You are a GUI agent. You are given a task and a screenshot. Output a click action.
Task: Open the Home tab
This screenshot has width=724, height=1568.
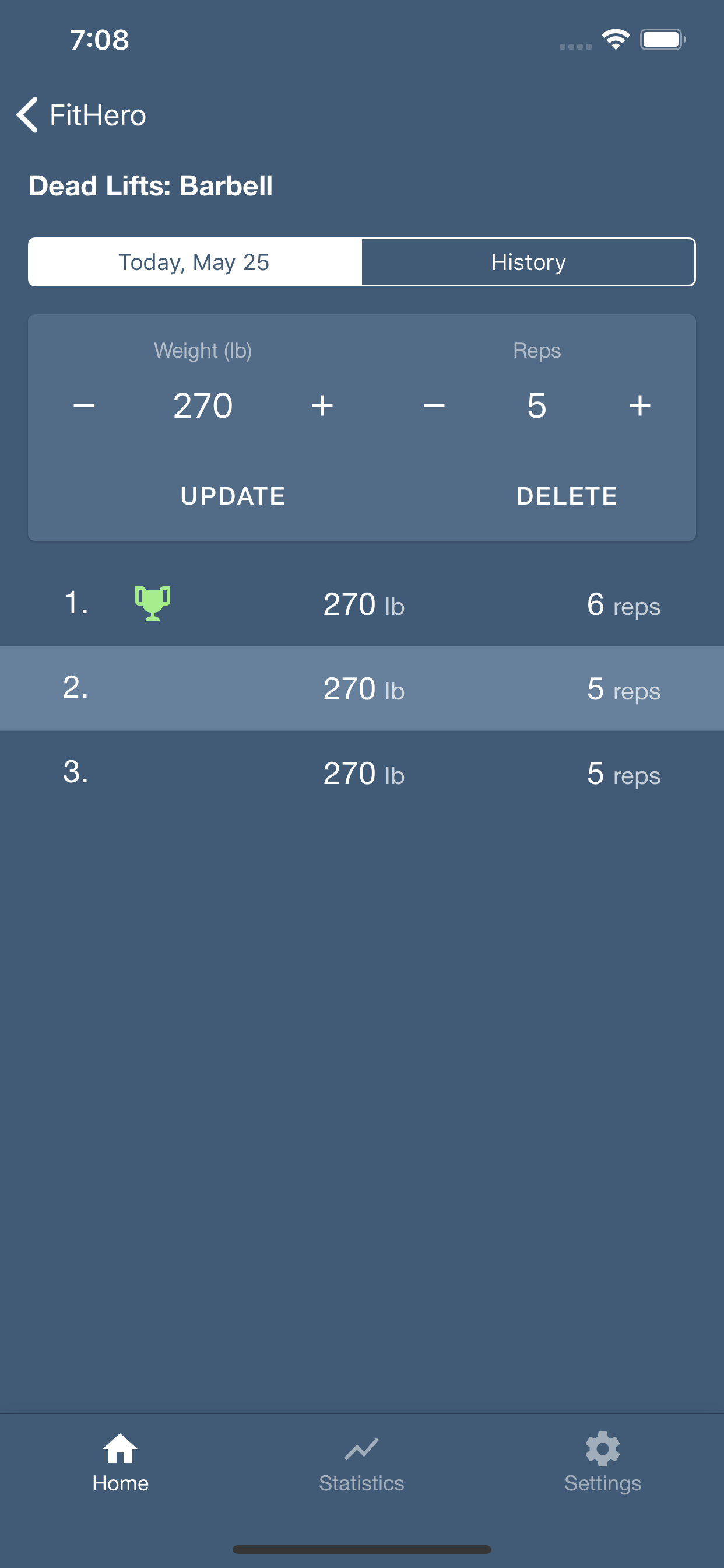[121, 1462]
